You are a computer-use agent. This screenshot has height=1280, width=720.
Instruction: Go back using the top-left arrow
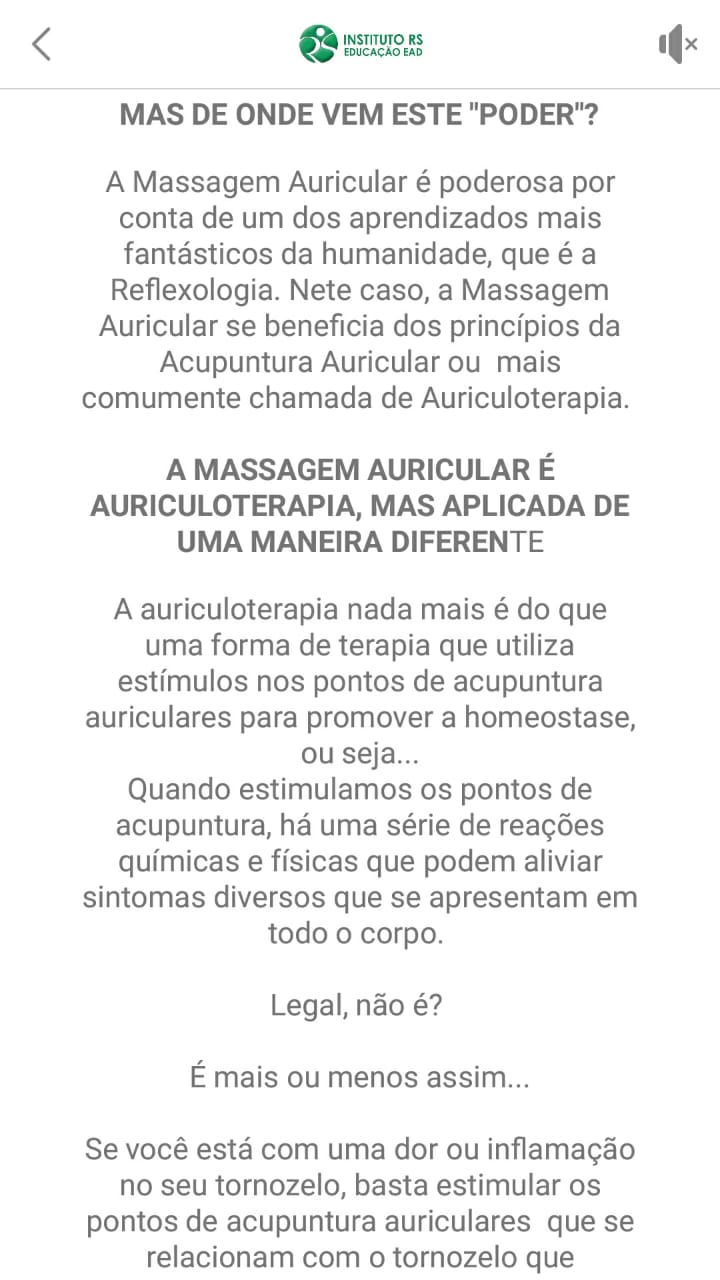tap(41, 44)
